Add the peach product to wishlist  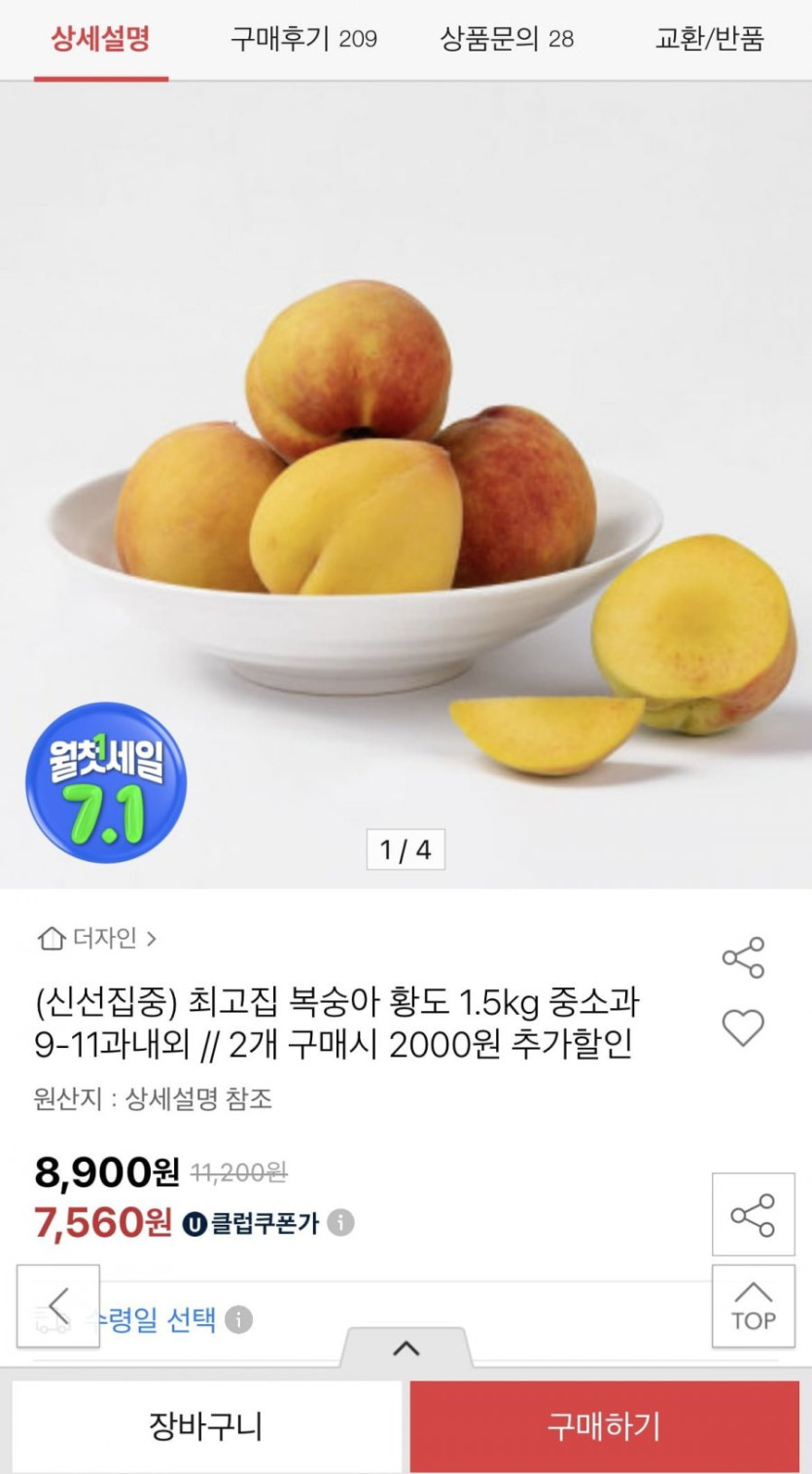pos(743,1027)
